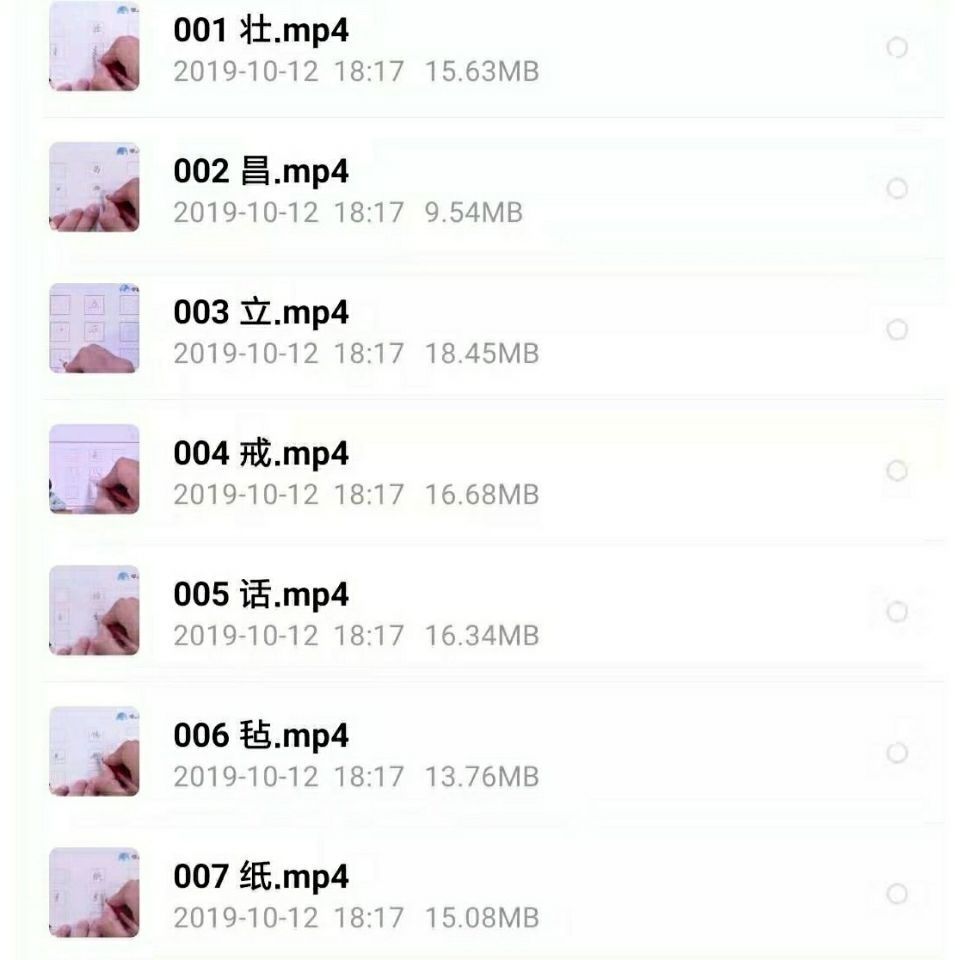
Task: Open the video 001 壮.mp4
Action: pos(261,31)
